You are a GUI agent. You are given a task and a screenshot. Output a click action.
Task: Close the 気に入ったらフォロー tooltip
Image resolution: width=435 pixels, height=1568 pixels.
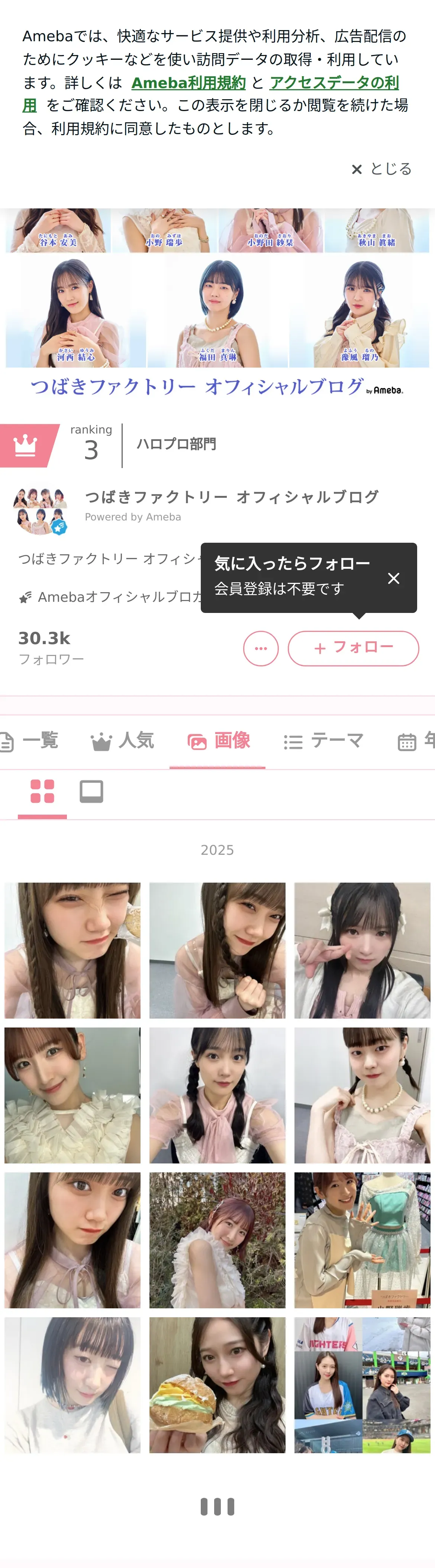pos(394,578)
